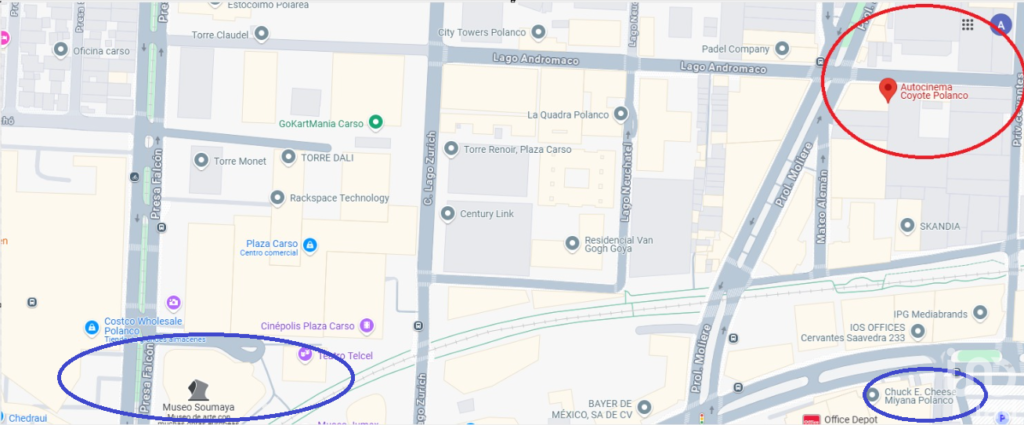Open Residencial Van Gogh Goya marker
Image resolution: width=1024 pixels, height=425 pixels.
572,242
